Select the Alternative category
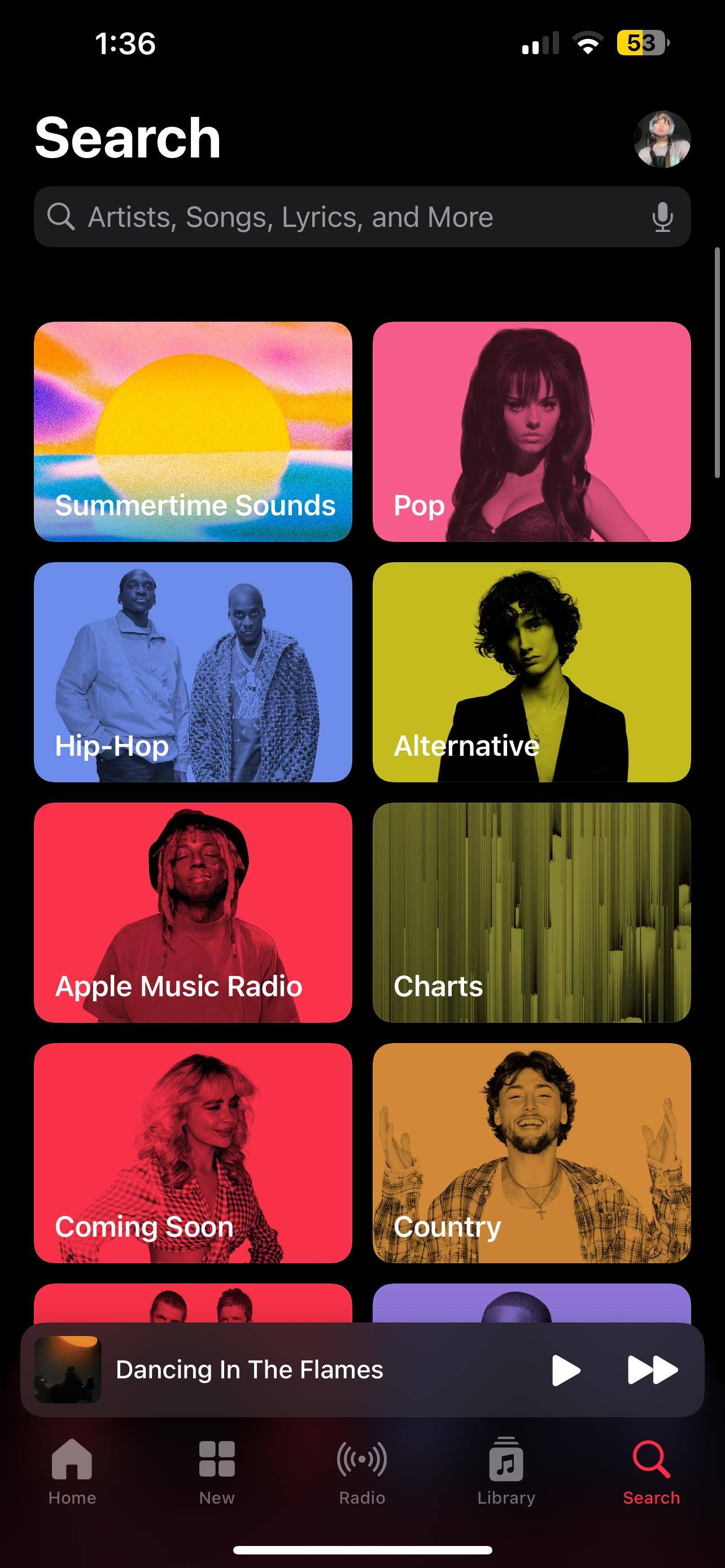 531,671
